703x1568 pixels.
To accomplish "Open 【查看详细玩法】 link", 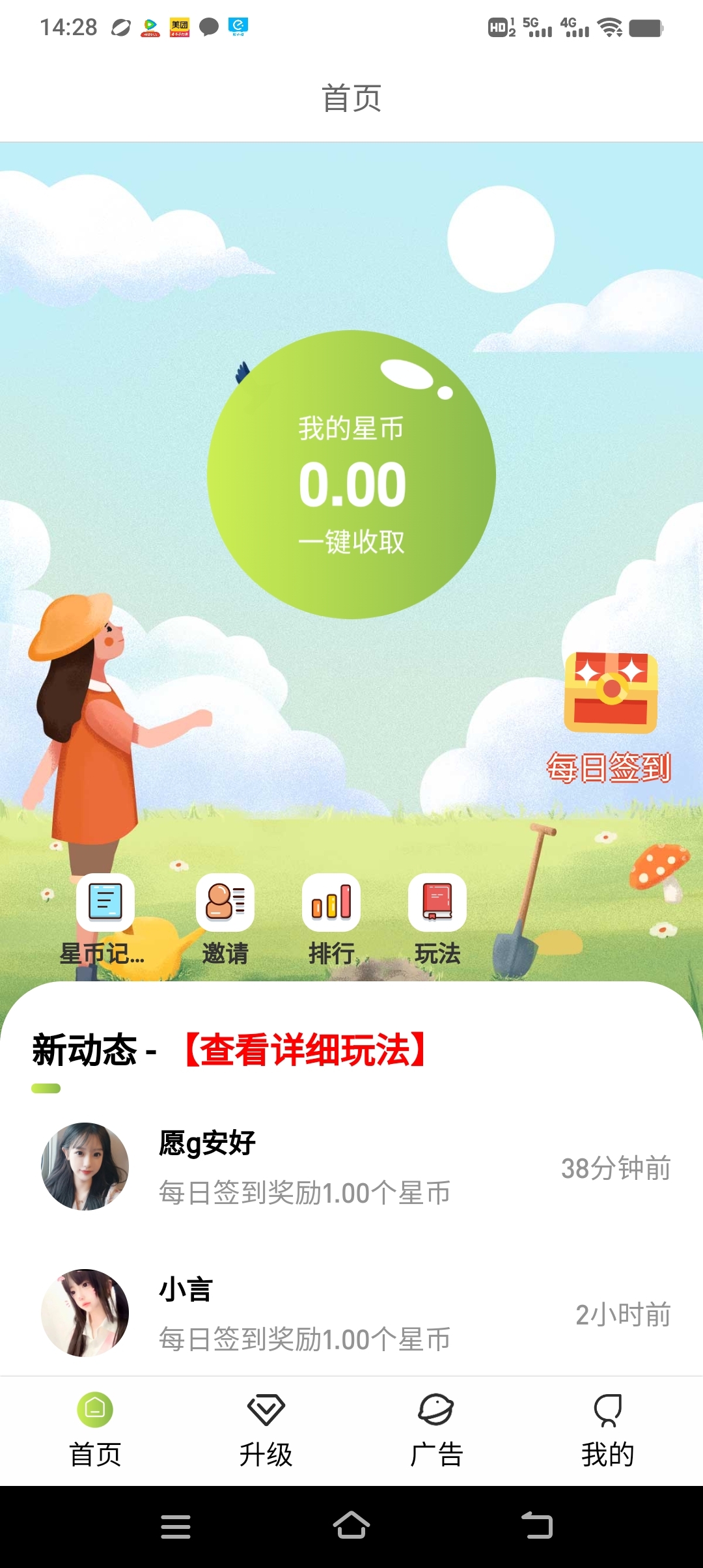I will point(305,1050).
